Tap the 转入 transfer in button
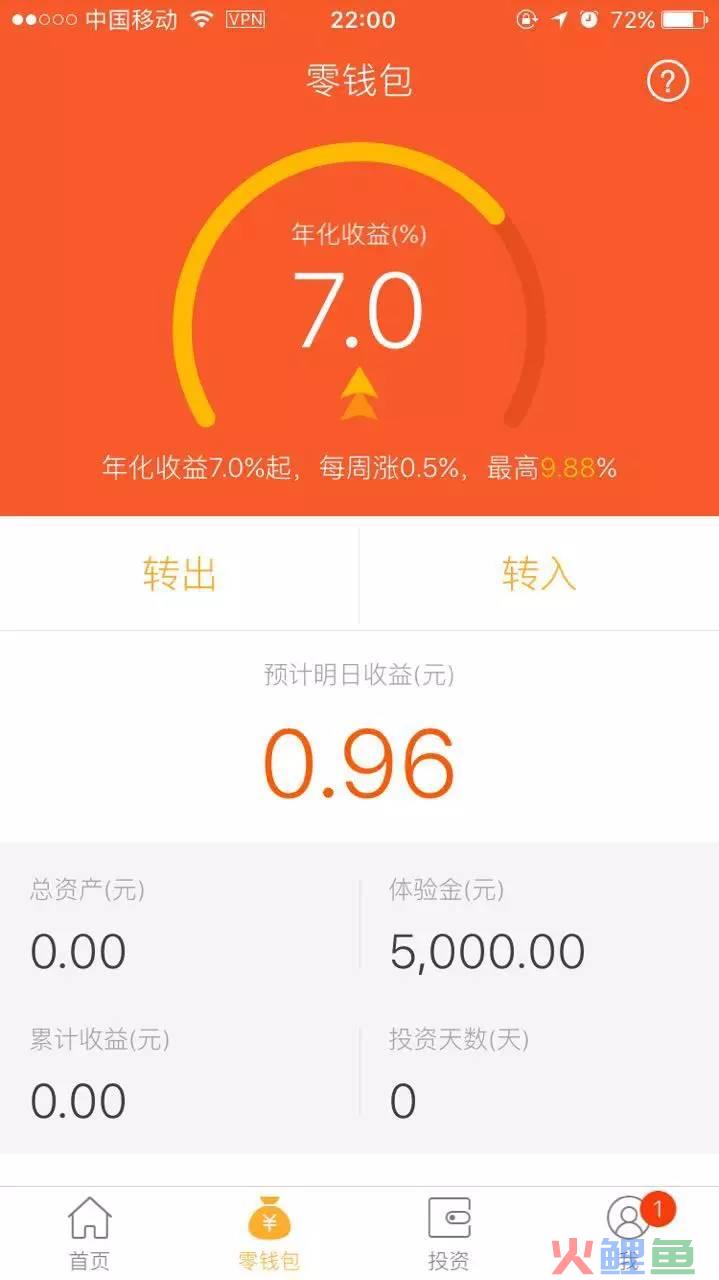 [539, 575]
